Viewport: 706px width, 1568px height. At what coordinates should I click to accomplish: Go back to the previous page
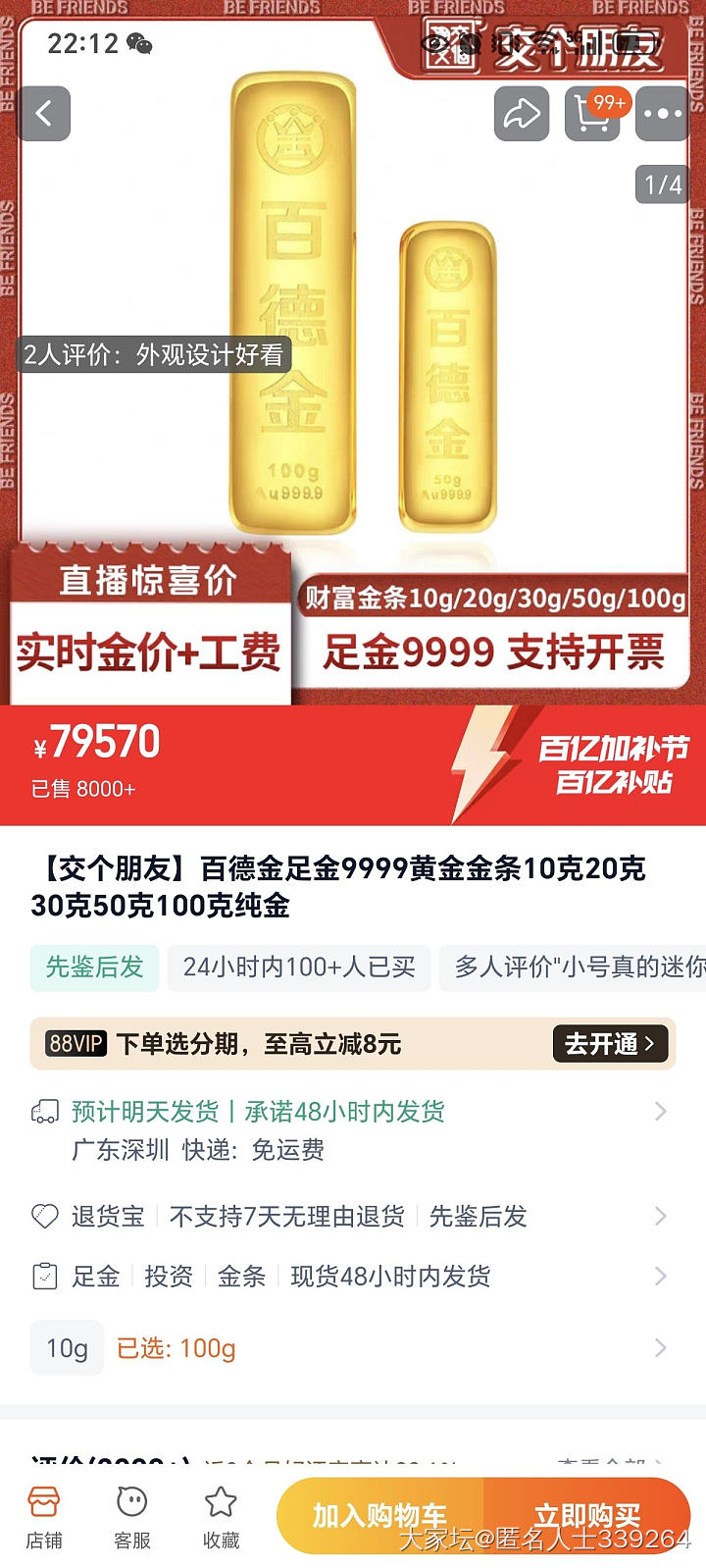[44, 114]
